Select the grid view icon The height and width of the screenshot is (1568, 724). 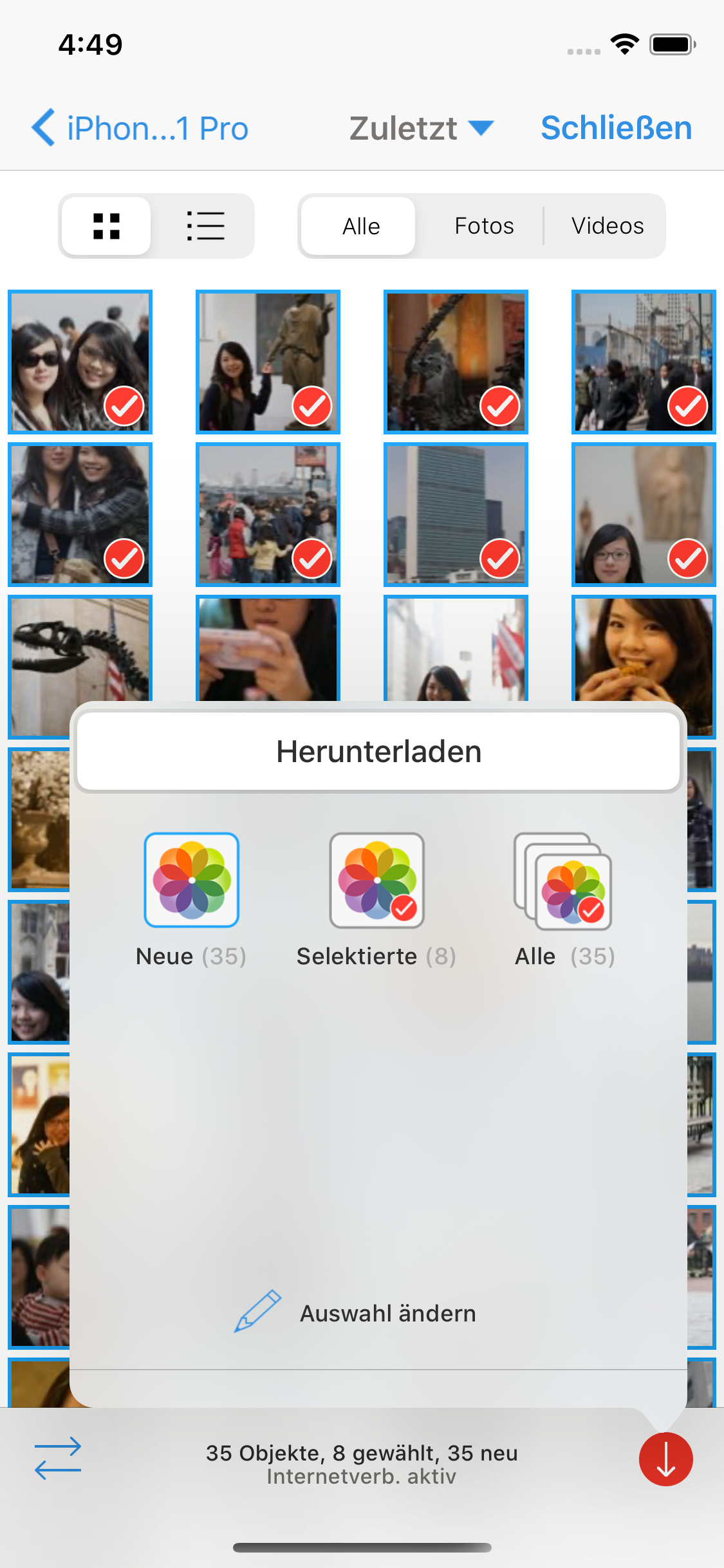point(106,226)
